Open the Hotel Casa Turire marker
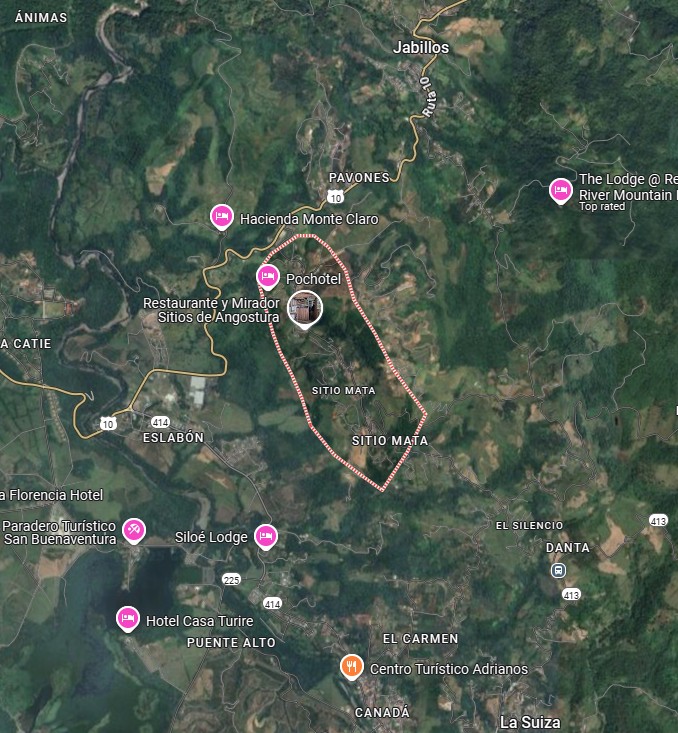 [127, 619]
